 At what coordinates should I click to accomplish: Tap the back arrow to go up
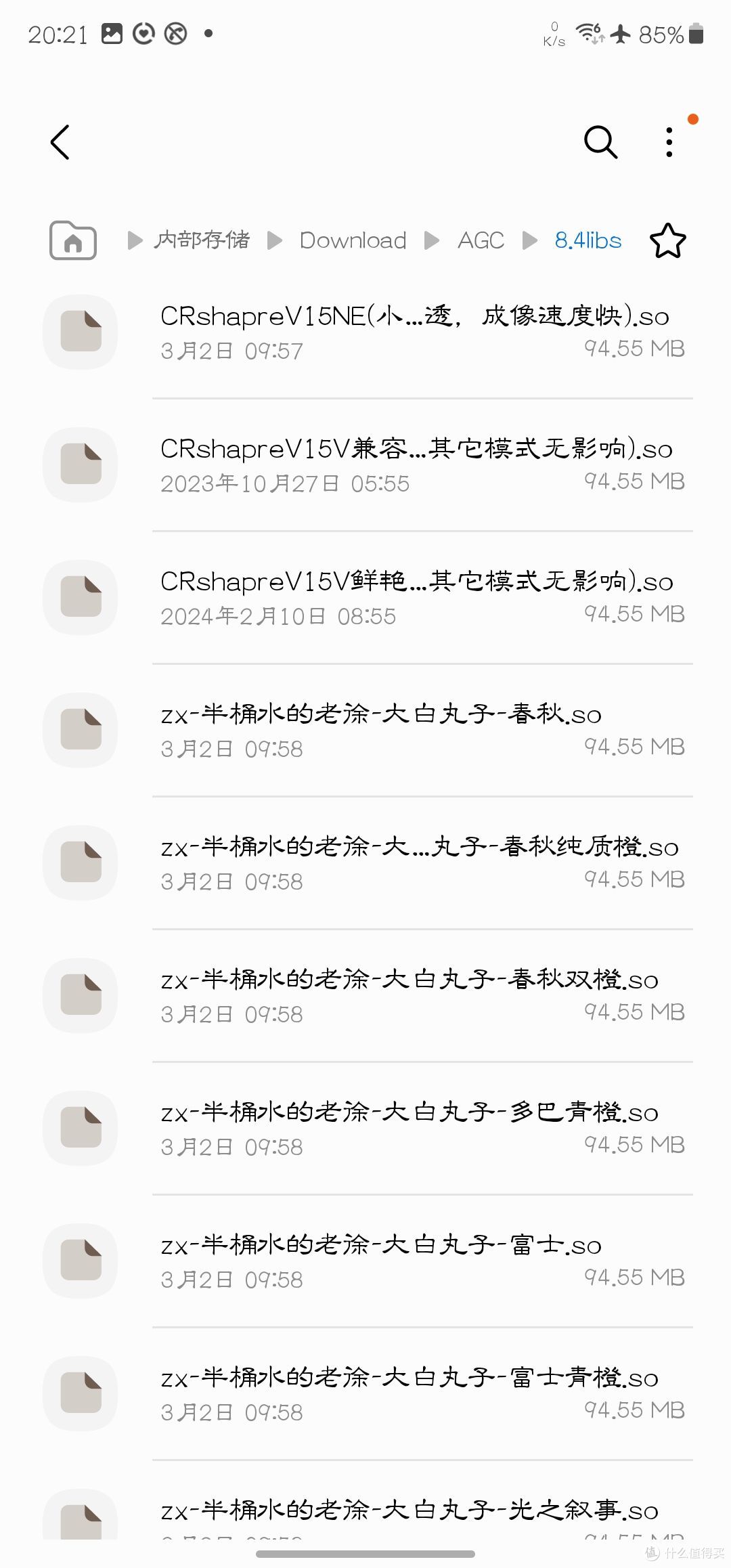click(x=60, y=142)
